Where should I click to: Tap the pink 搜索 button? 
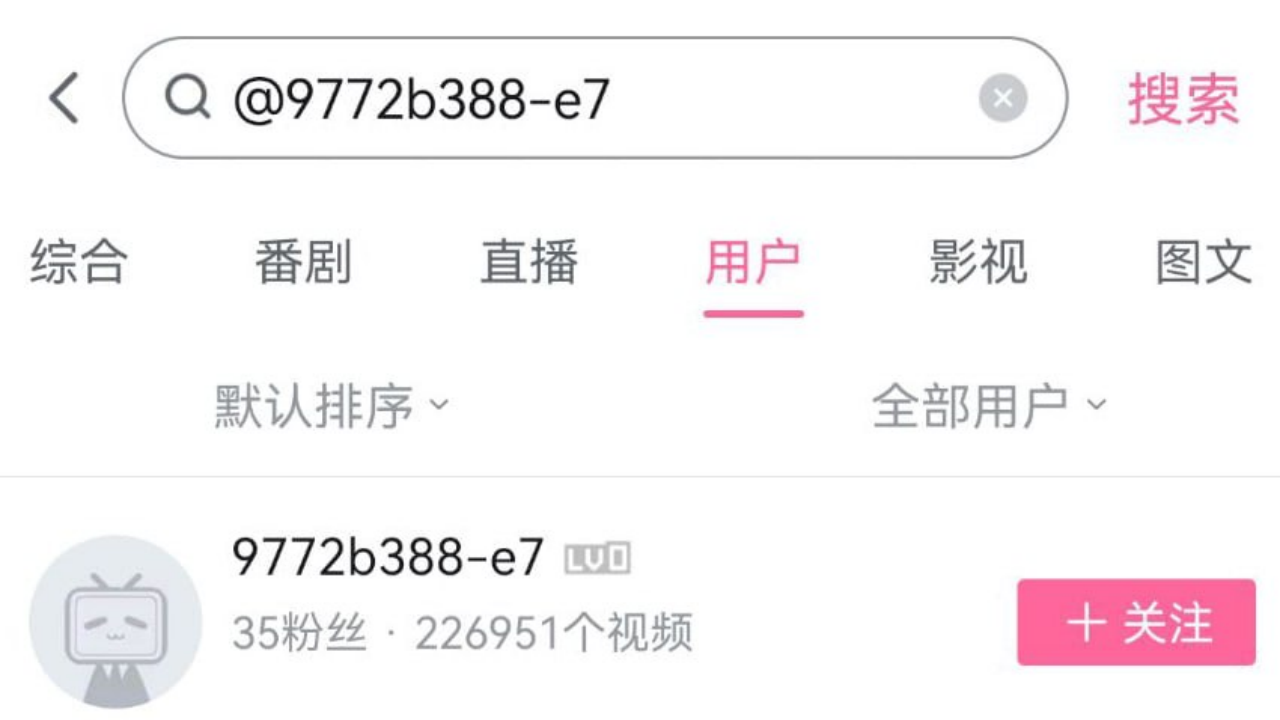coord(1183,98)
